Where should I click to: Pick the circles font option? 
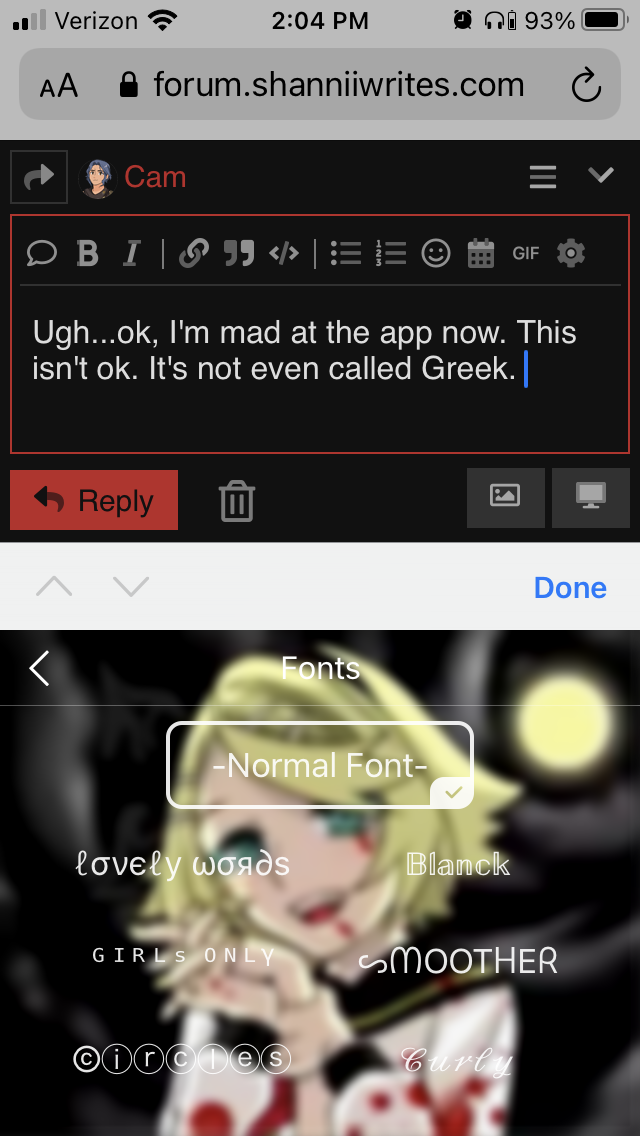pos(182,1058)
